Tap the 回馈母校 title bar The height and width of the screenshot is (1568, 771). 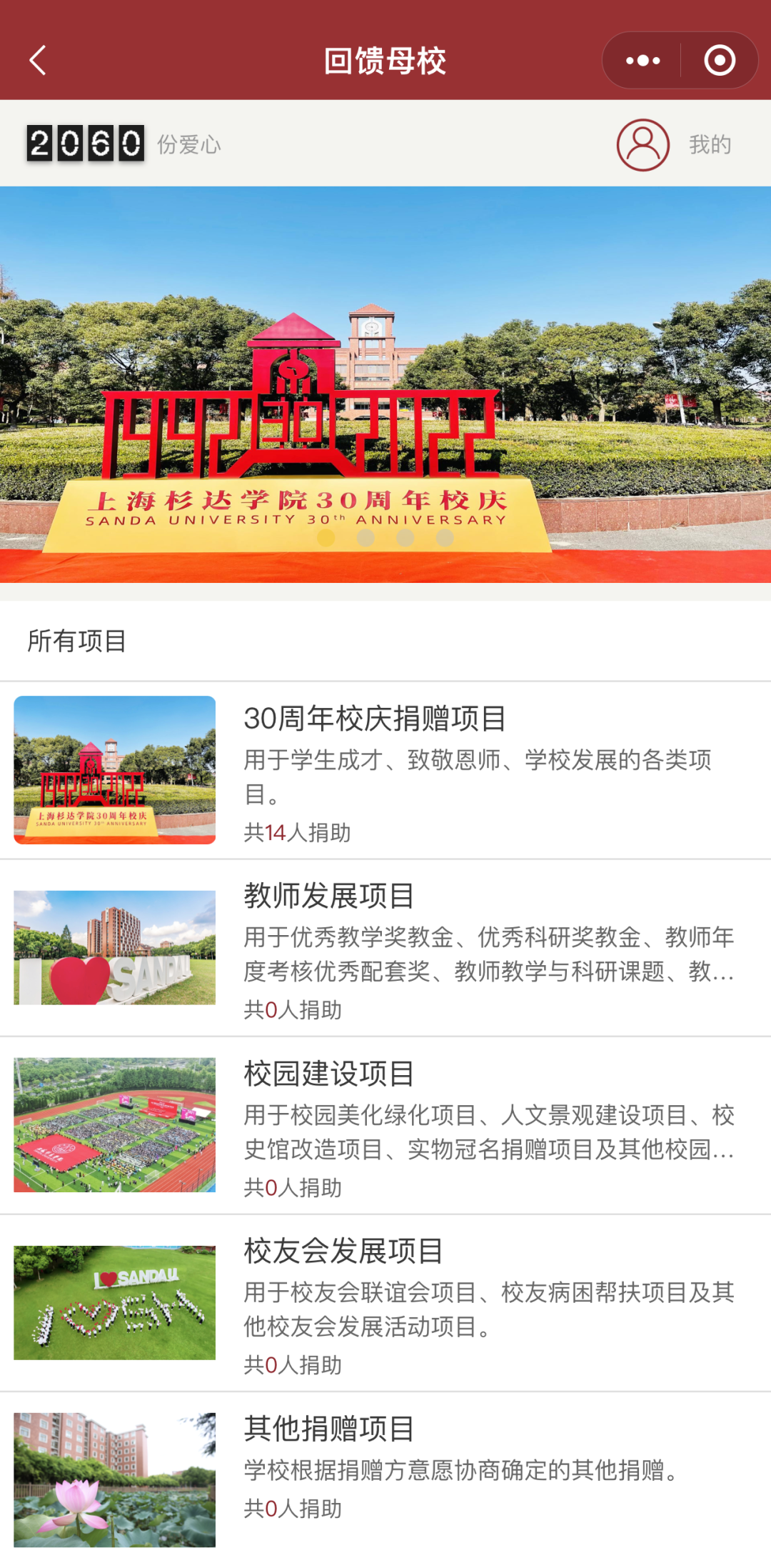(385, 61)
